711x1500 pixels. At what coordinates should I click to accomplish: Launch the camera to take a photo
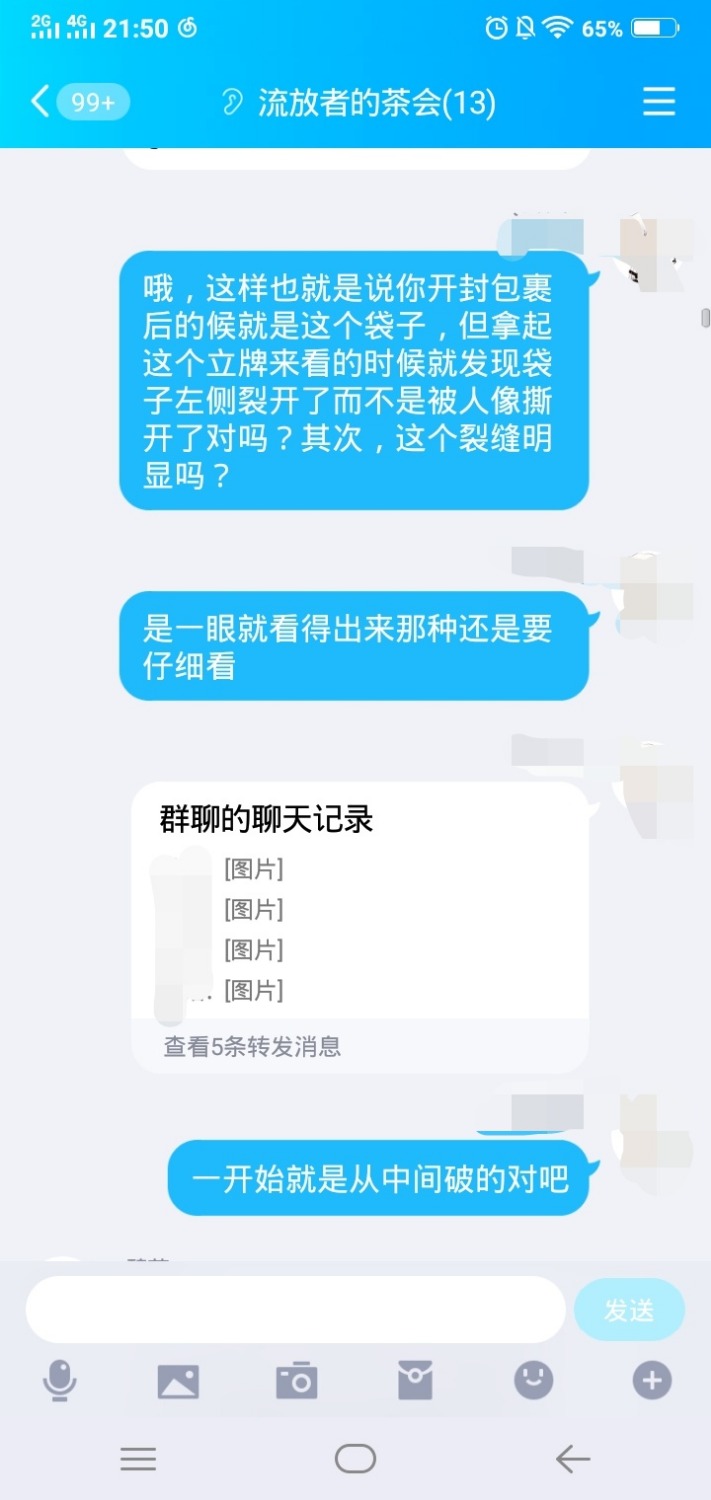[x=296, y=1381]
